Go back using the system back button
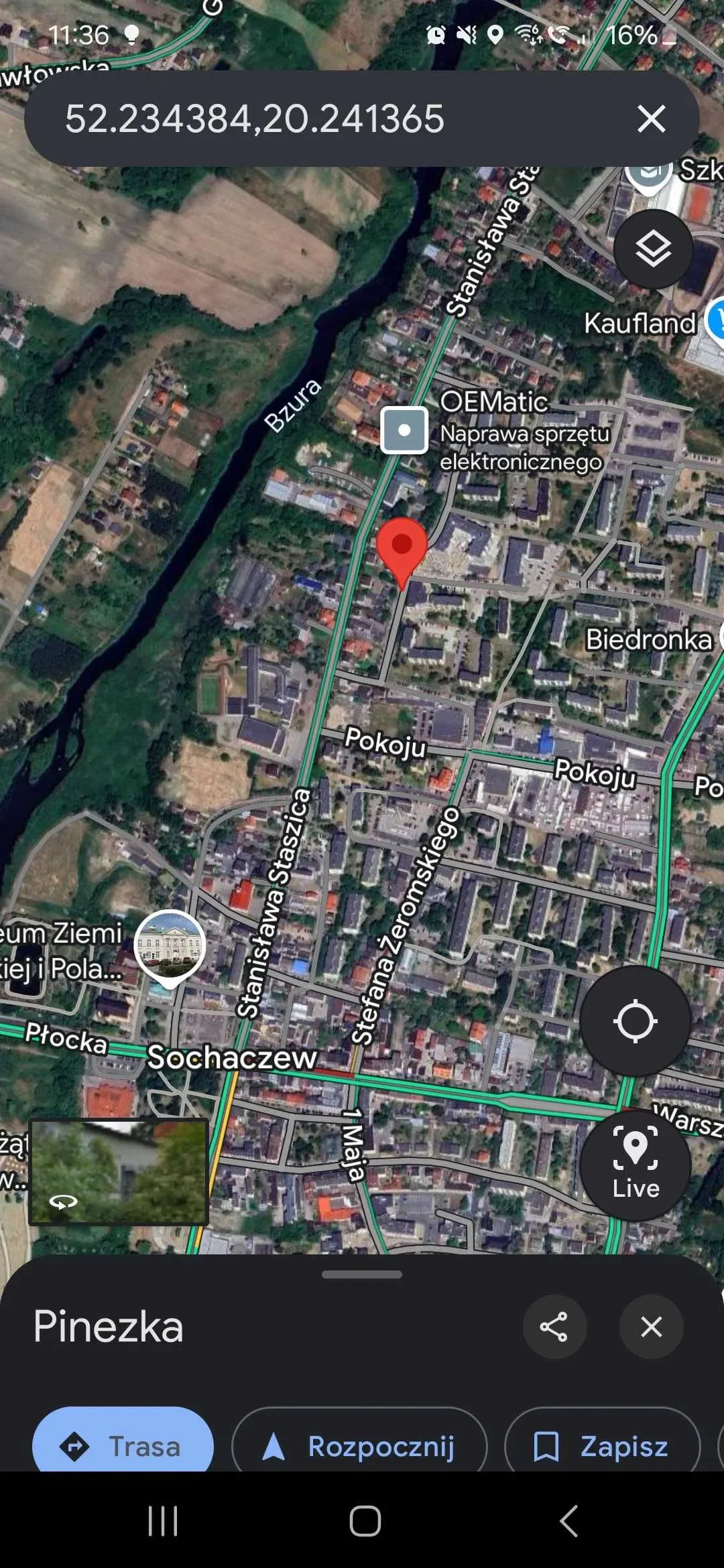Screen dimensions: 724x1568 point(568,1520)
